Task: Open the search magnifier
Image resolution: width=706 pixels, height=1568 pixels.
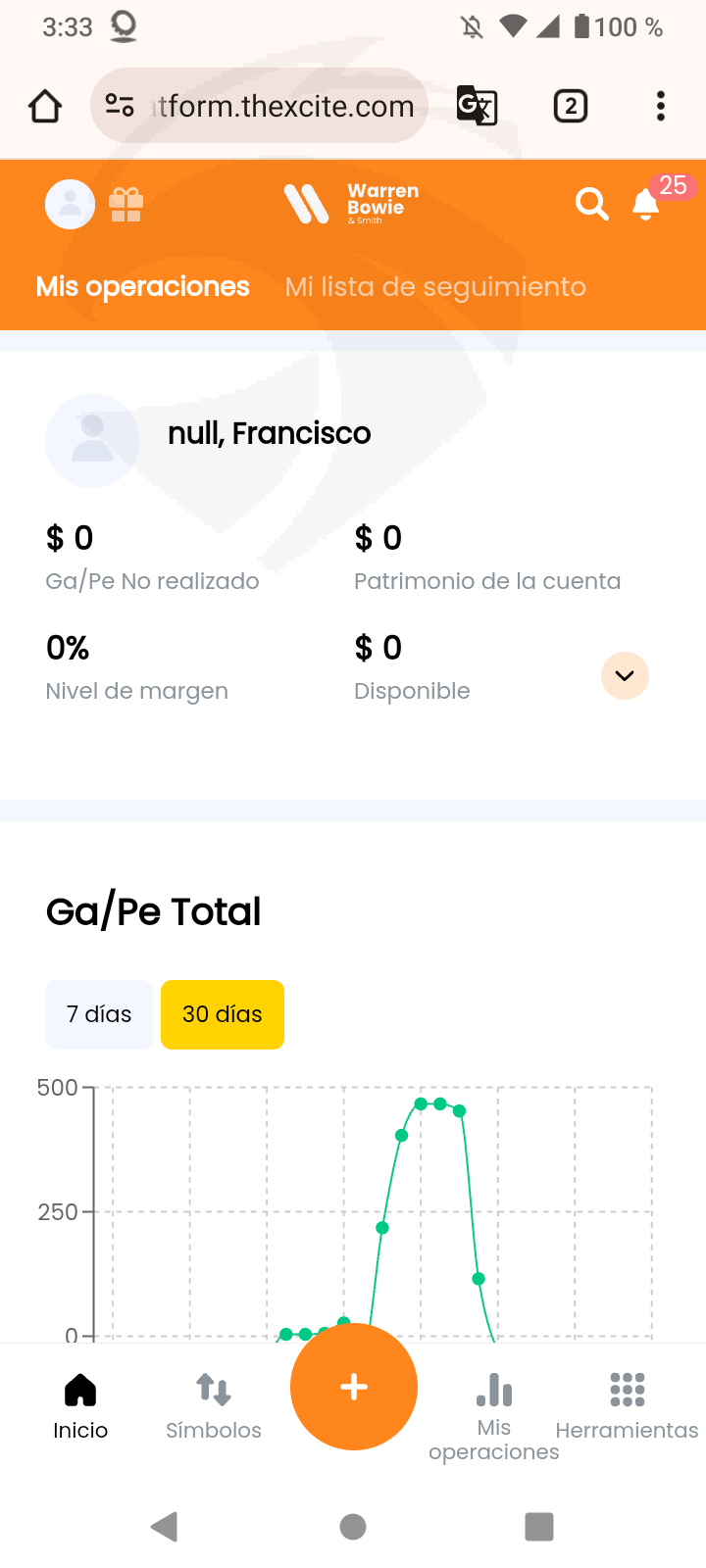Action: coord(591,204)
